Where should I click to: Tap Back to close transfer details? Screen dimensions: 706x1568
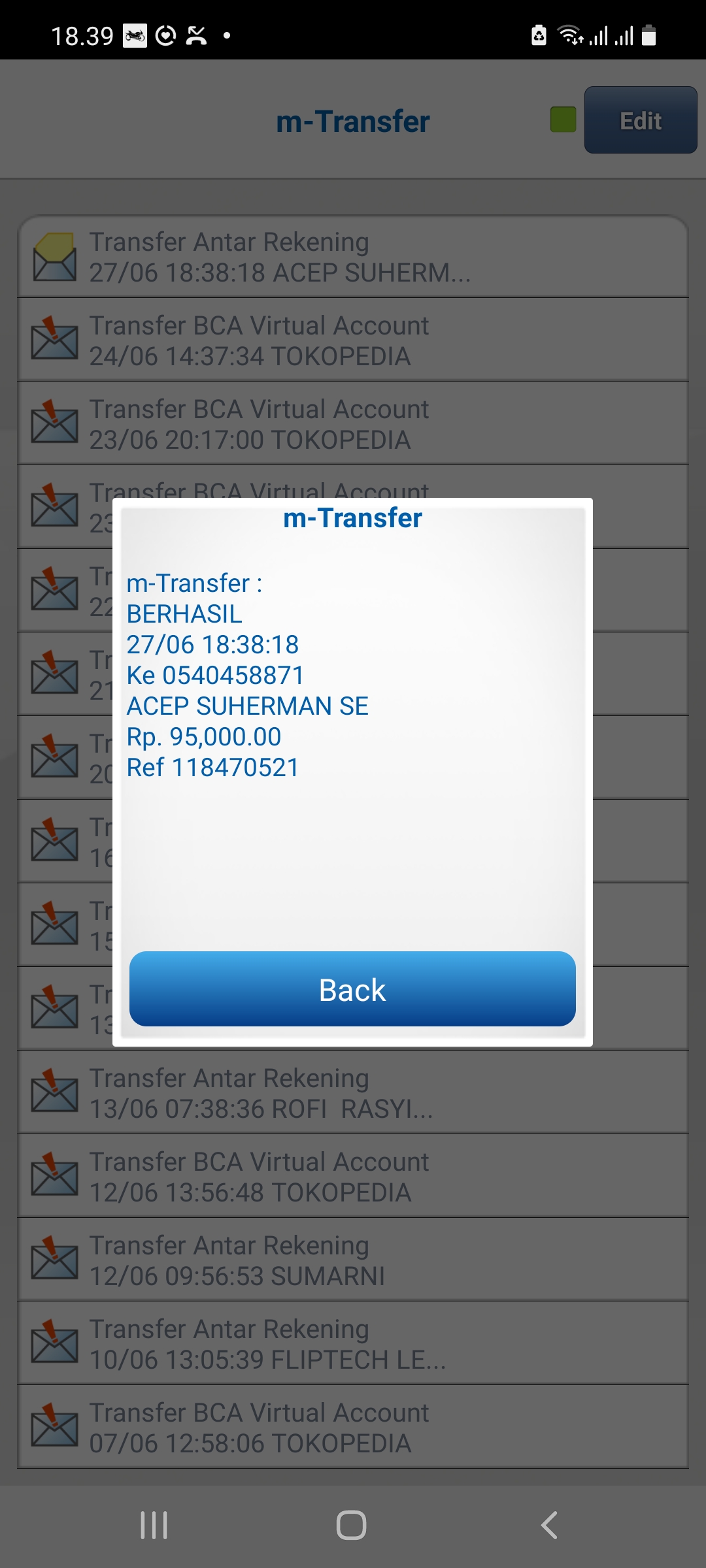[352, 989]
